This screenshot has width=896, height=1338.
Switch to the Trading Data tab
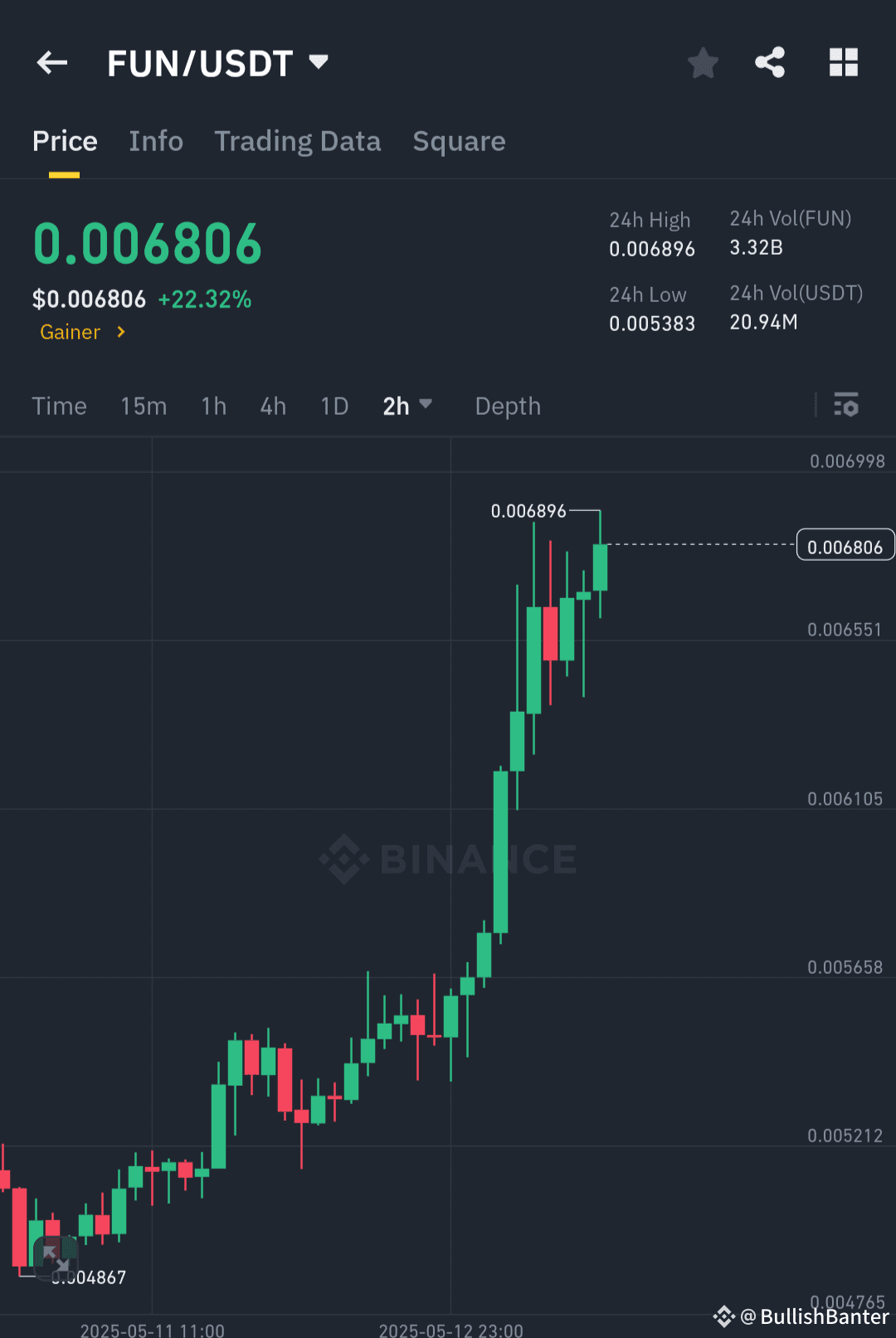point(297,141)
